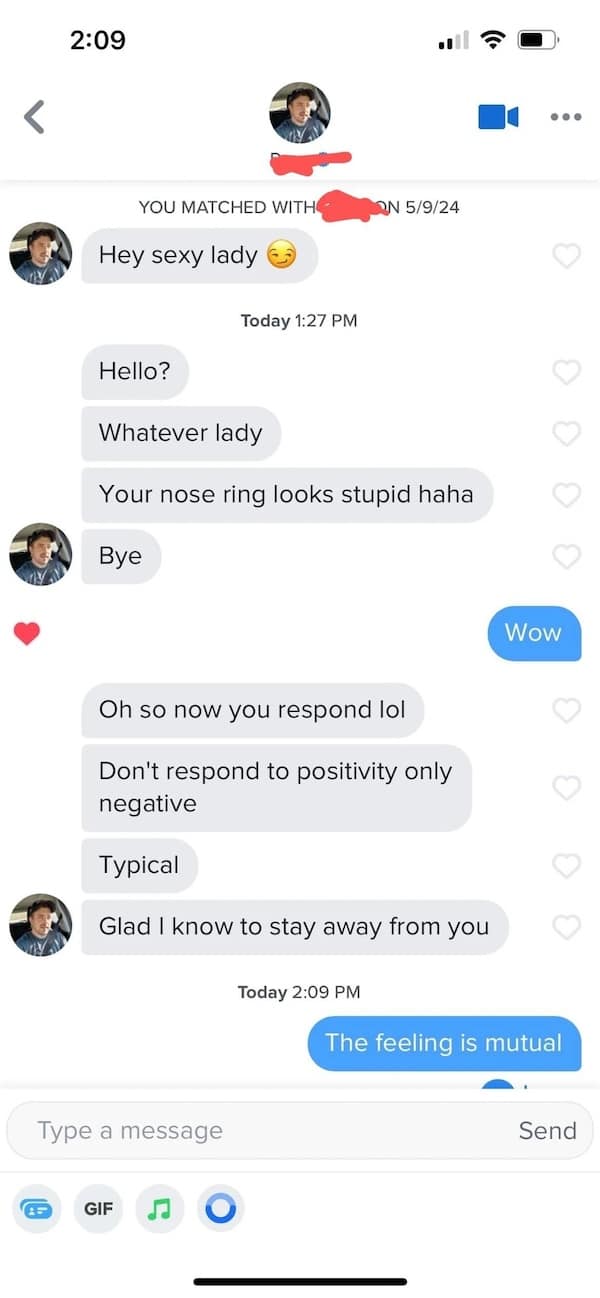Heart the "Don't respond to positivity" message
The width and height of the screenshot is (600, 1298).
[567, 787]
